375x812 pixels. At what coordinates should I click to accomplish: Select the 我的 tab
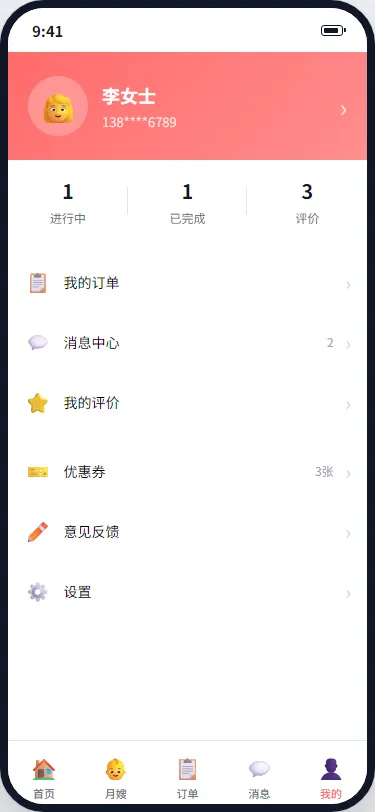(331, 778)
